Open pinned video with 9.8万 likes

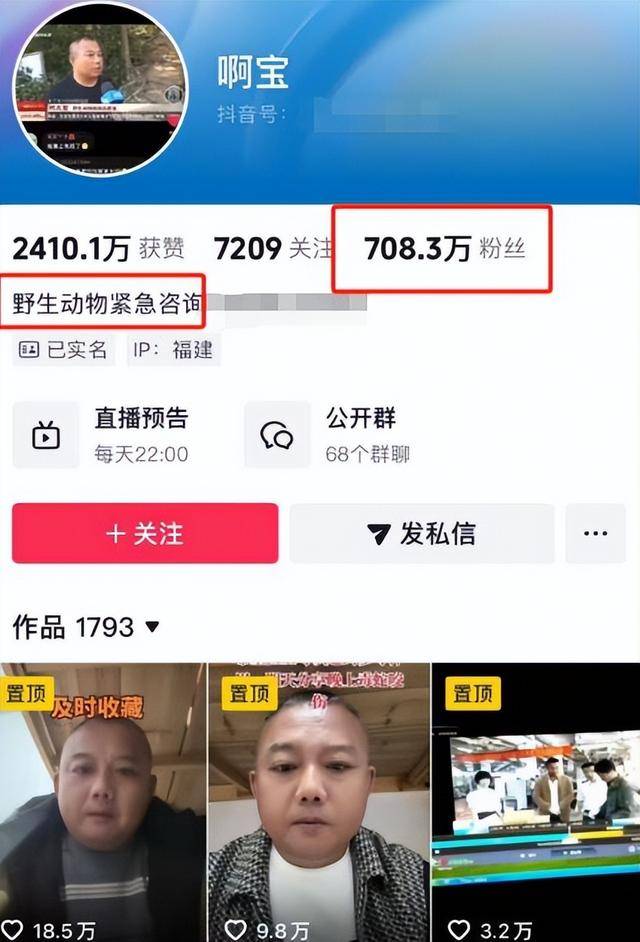(x=318, y=800)
